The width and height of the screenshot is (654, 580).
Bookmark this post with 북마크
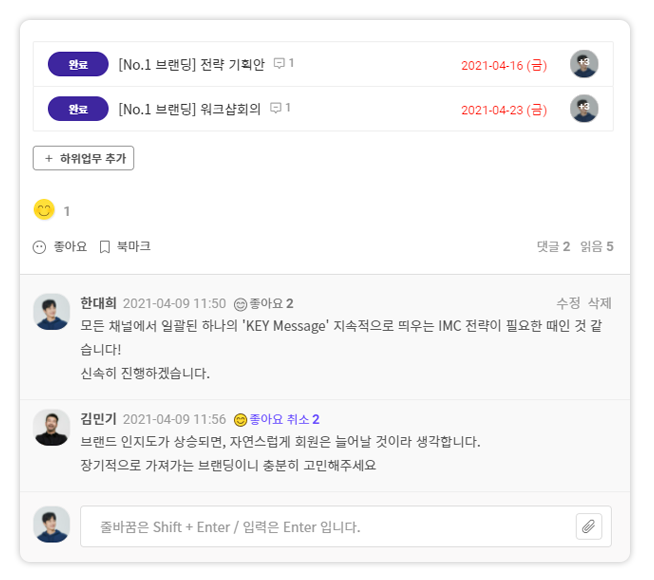(x=125, y=246)
